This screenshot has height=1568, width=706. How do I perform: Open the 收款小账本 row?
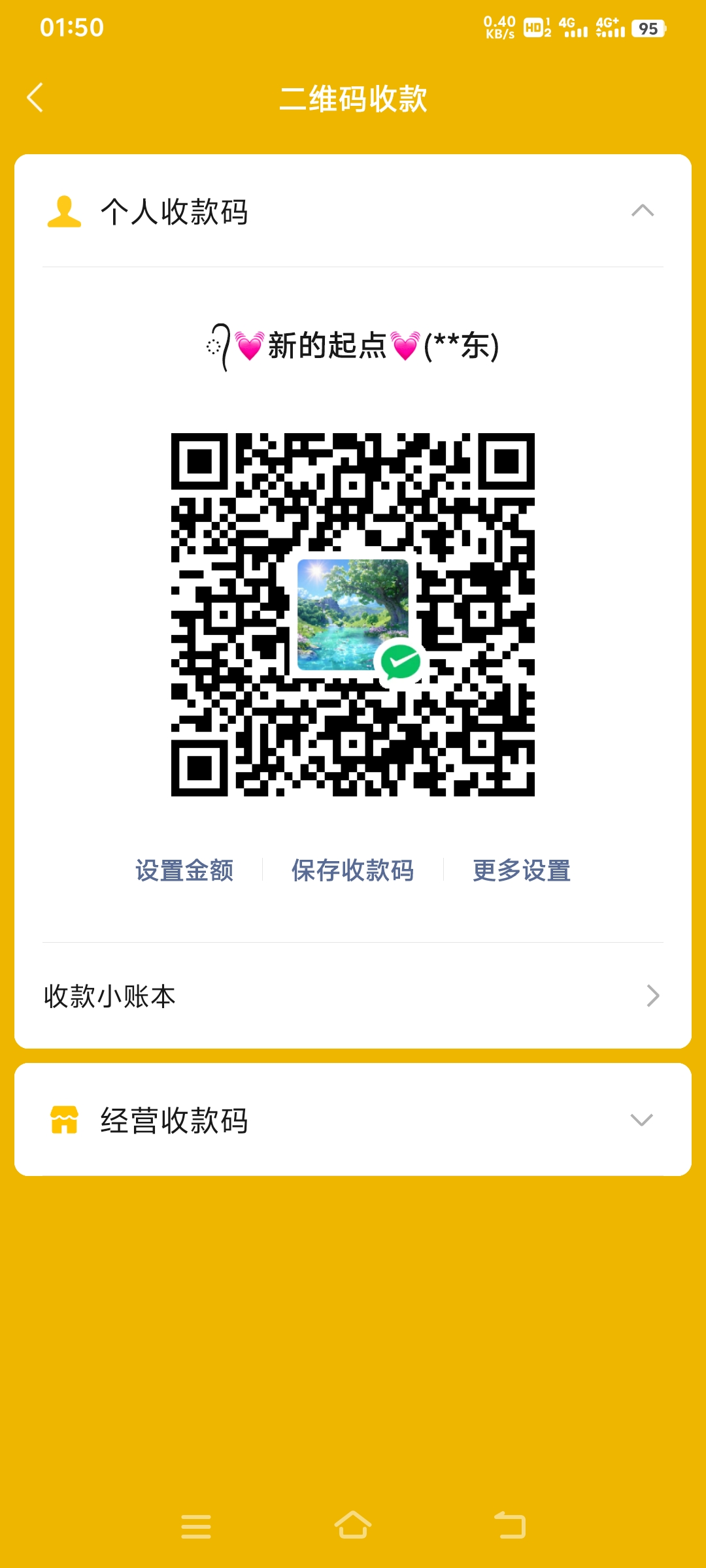pos(353,996)
